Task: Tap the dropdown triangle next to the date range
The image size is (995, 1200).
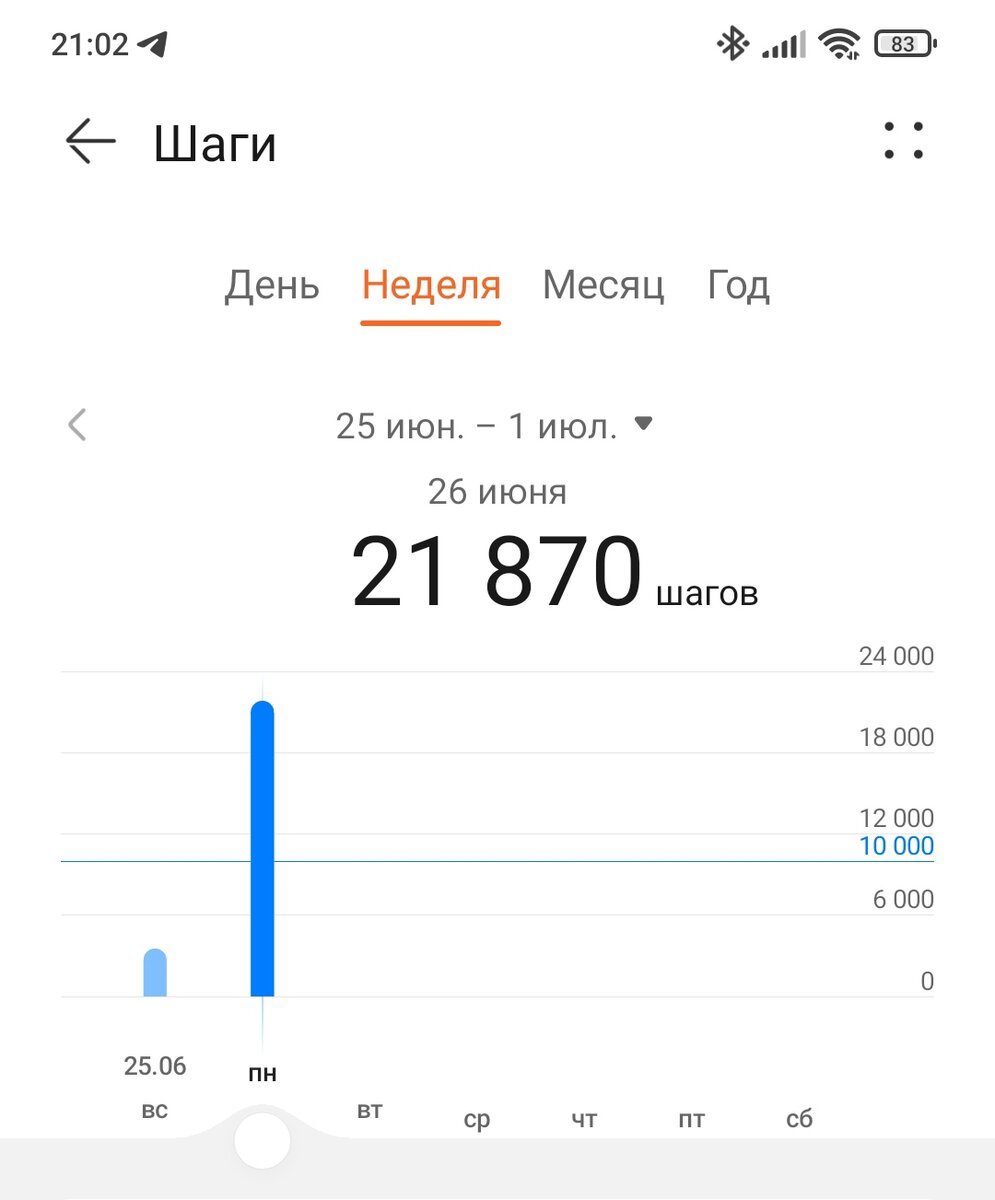Action: (x=645, y=424)
